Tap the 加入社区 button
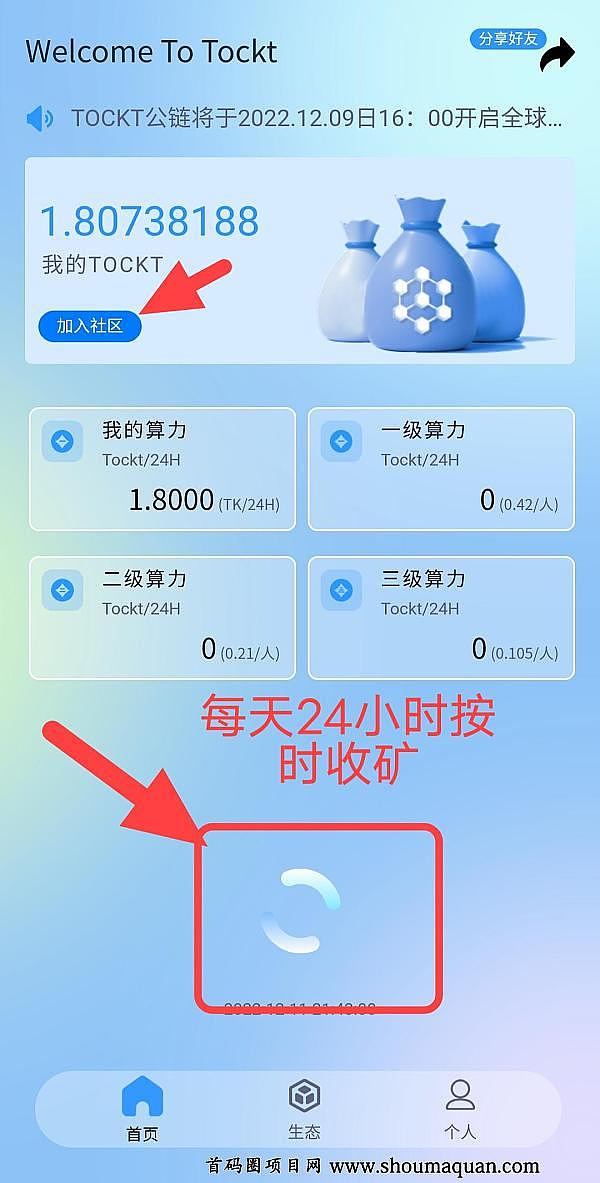Image resolution: width=600 pixels, height=1183 pixels. pos(90,326)
